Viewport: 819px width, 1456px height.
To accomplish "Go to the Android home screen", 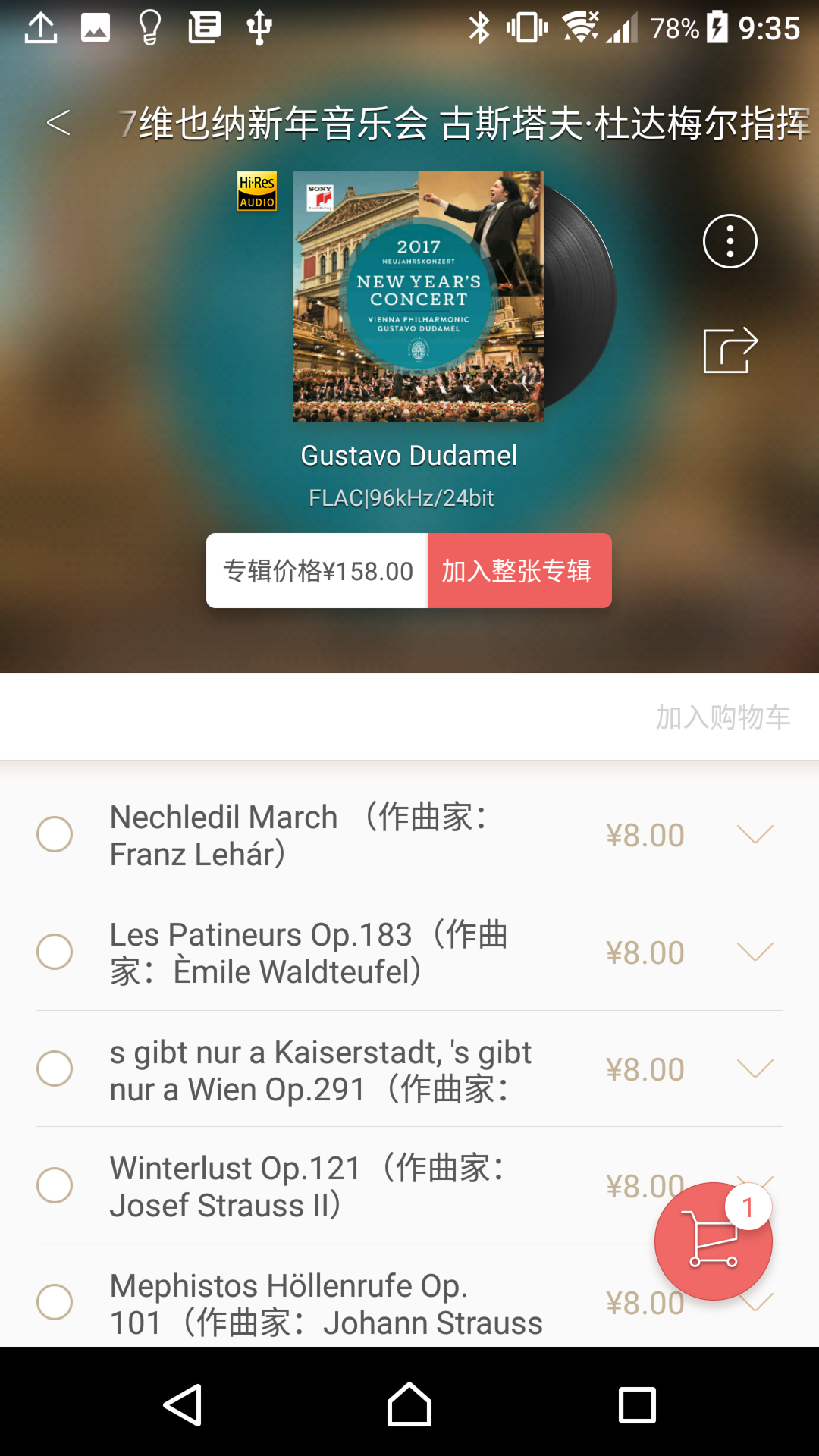I will tap(409, 1404).
